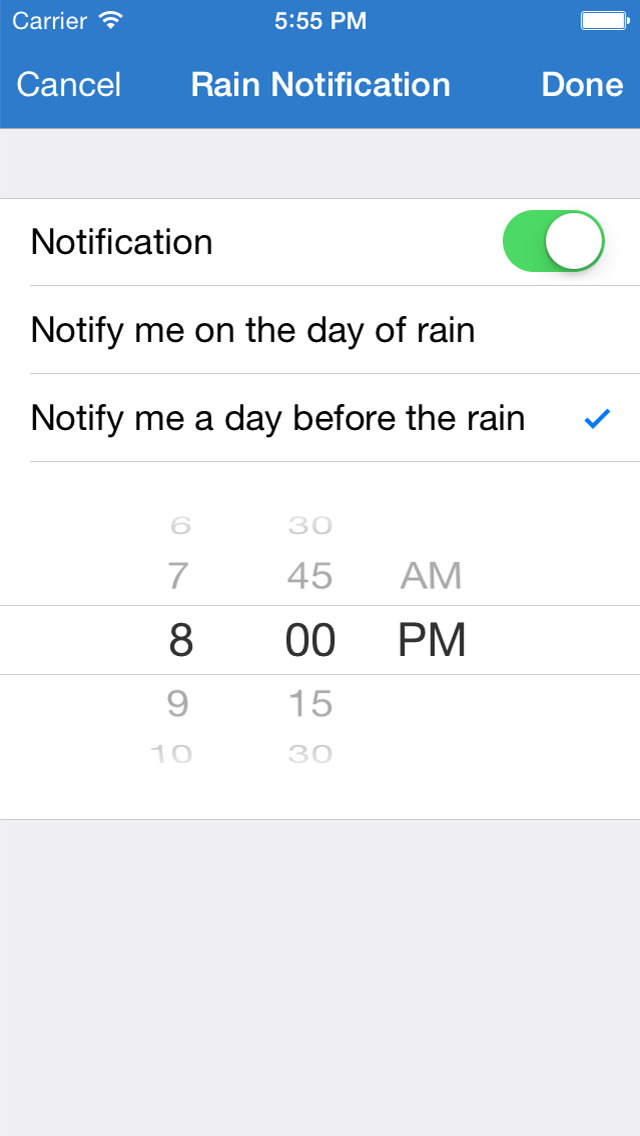
Task: Pick hour 9 in the time picker
Action: 178,704
